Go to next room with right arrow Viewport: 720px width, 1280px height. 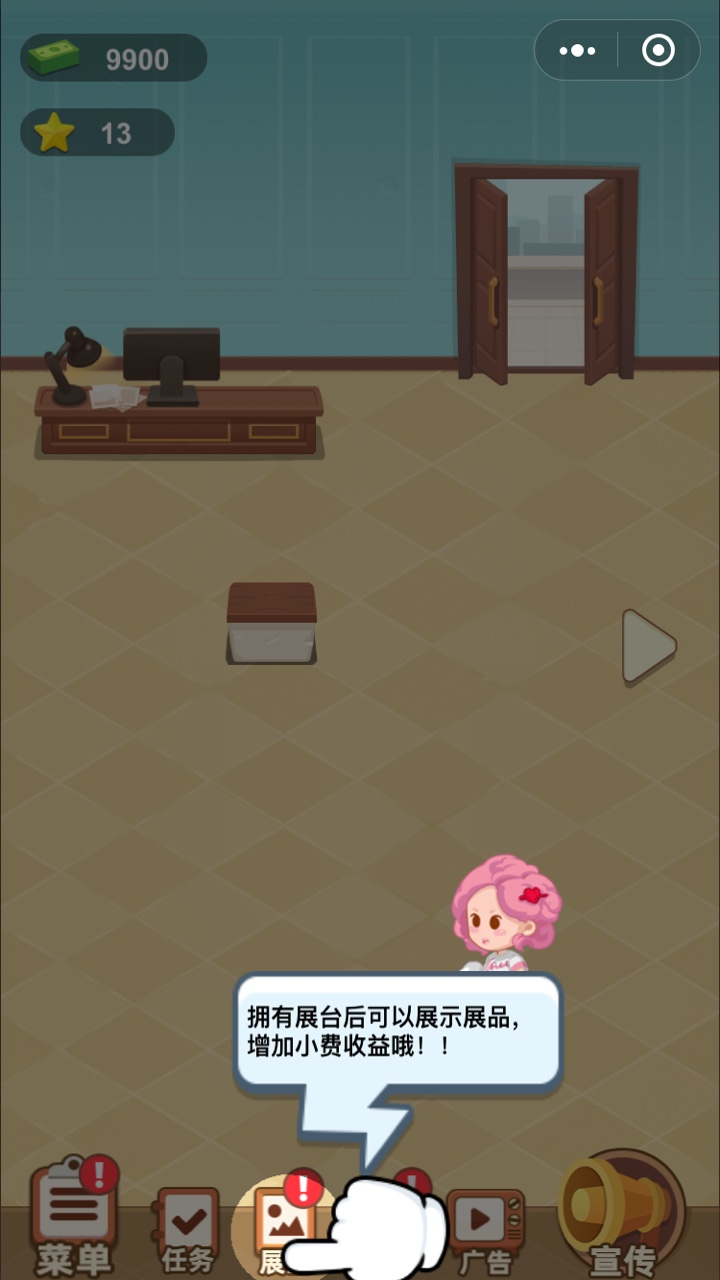point(648,647)
